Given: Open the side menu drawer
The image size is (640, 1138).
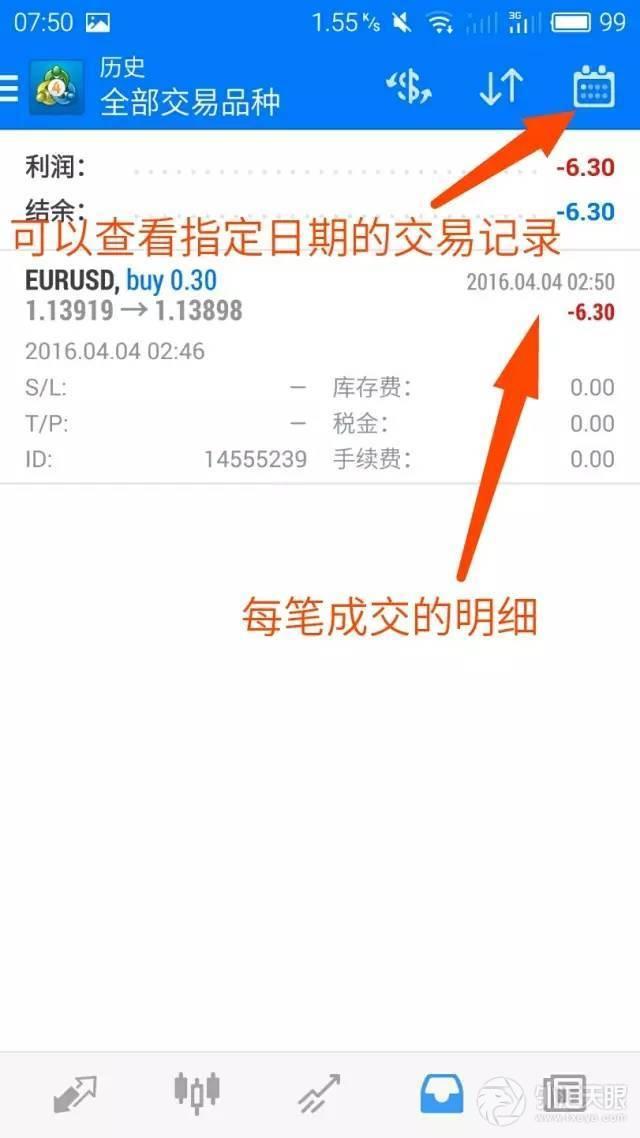Looking at the screenshot, I should [10, 89].
